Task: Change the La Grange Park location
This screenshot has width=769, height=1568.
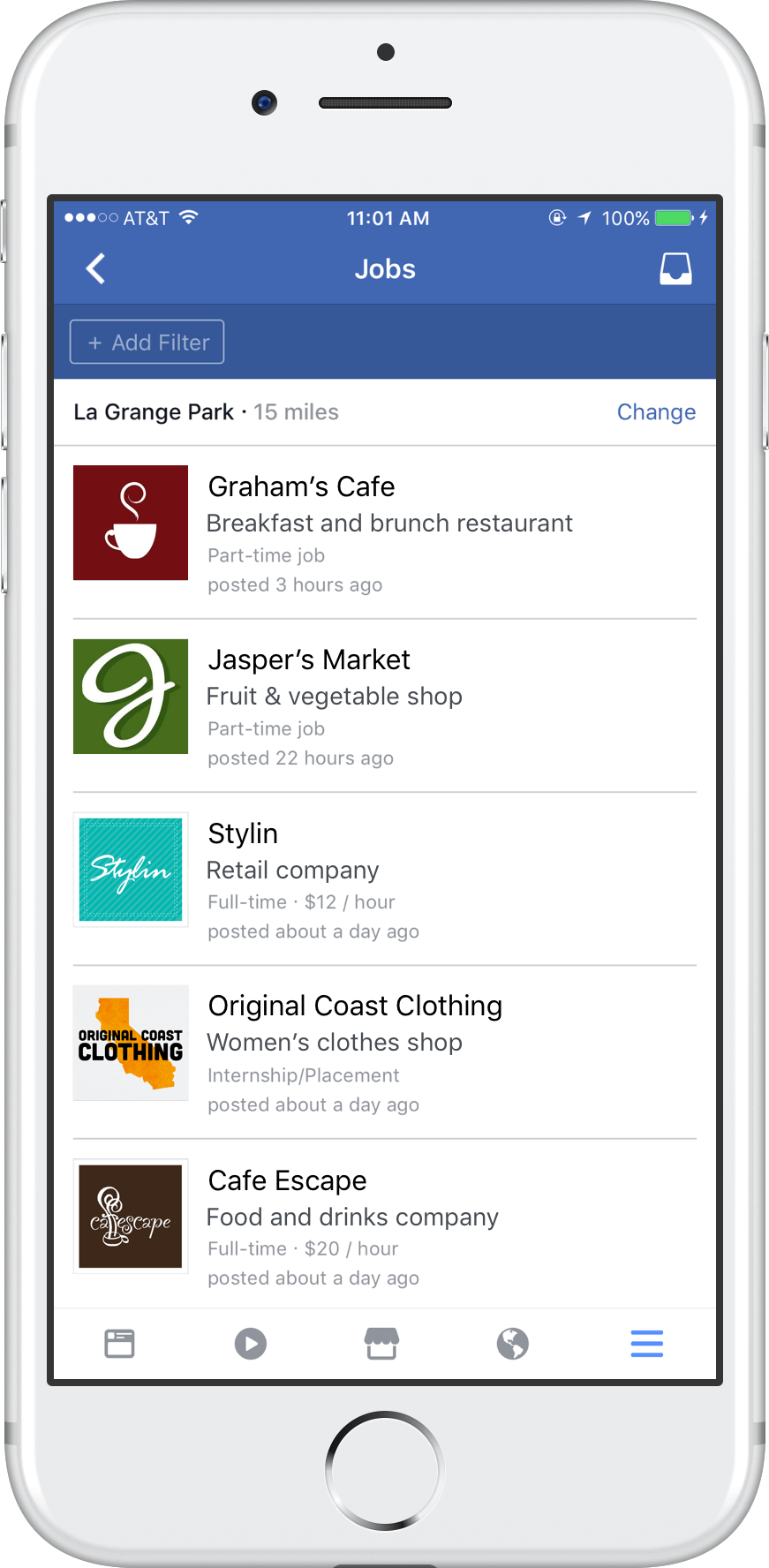Action: 656,412
